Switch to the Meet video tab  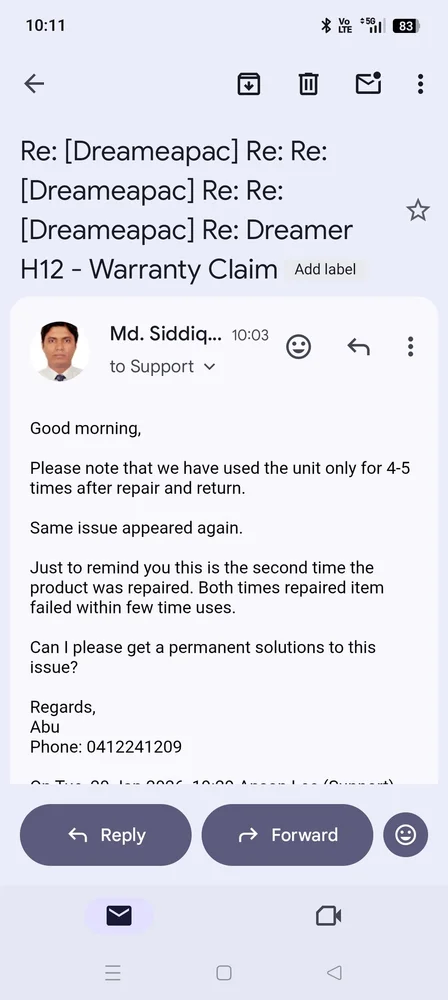point(329,916)
